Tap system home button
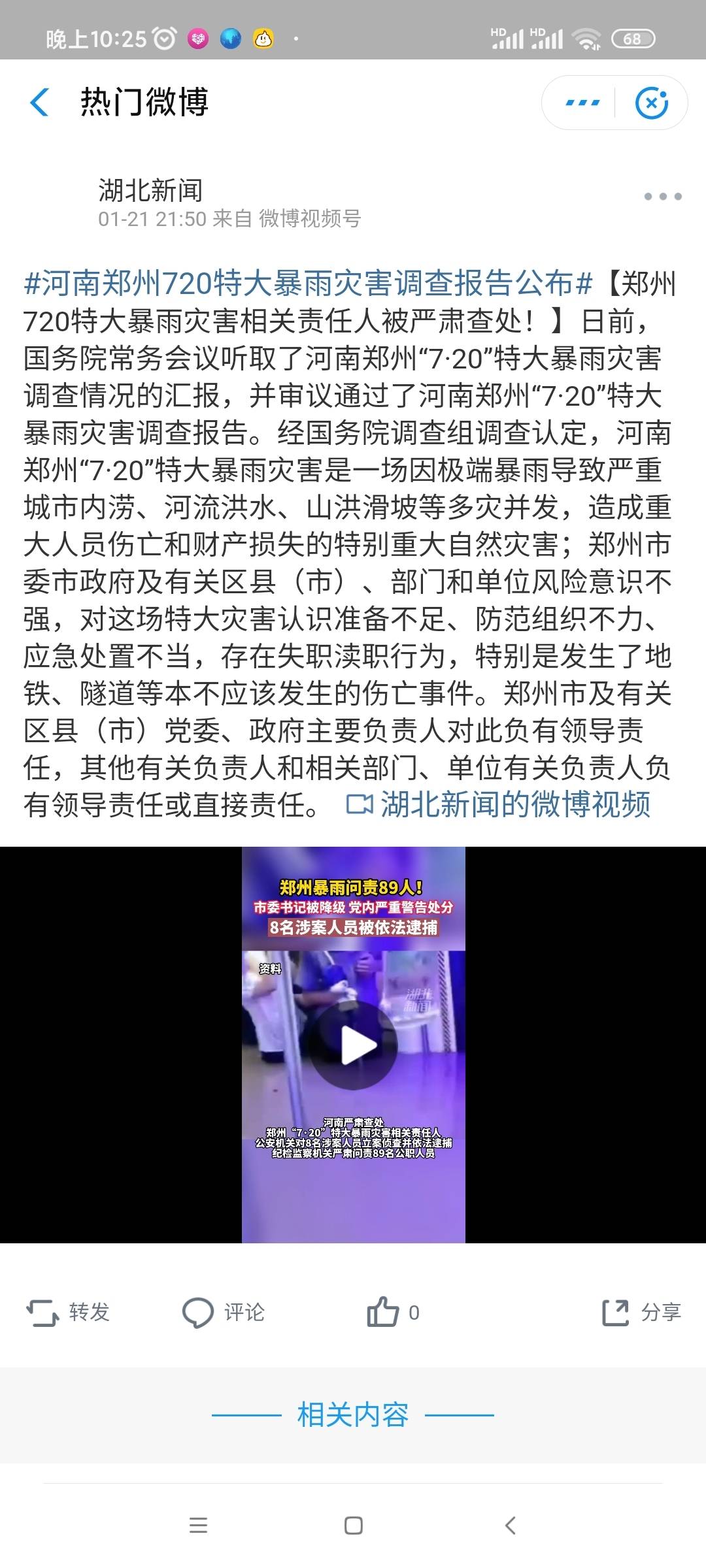 tap(353, 1526)
